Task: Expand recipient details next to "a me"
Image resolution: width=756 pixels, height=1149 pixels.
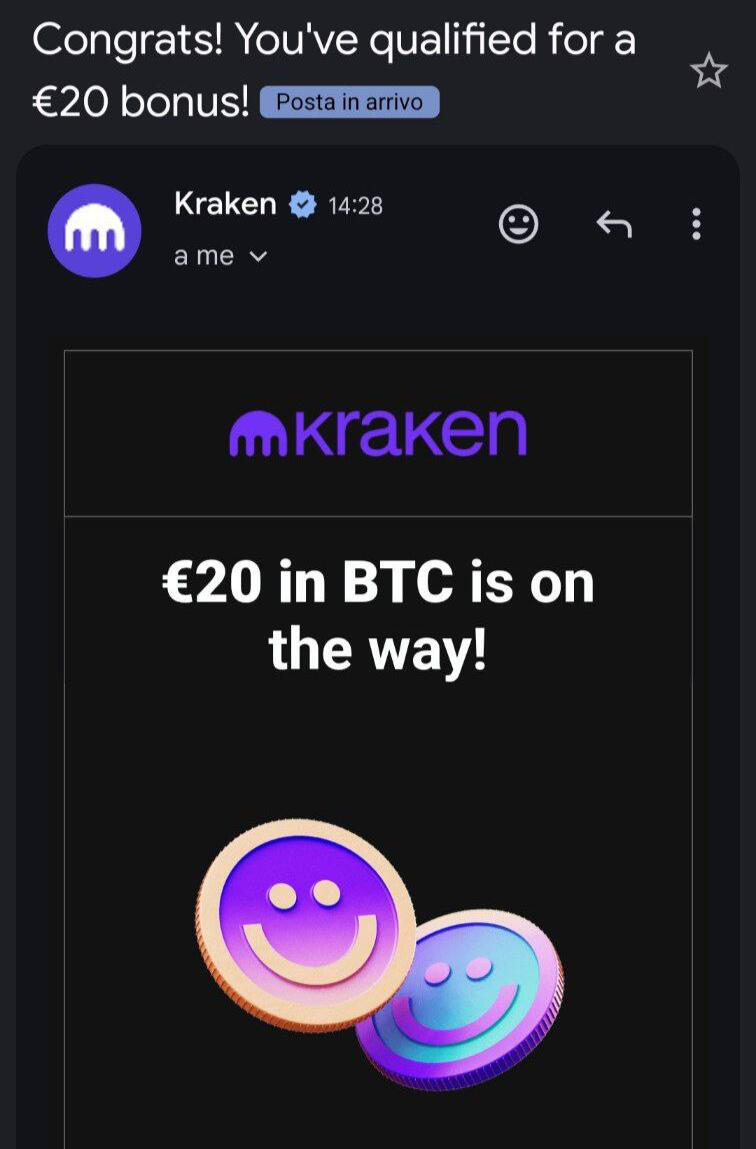Action: [257, 256]
